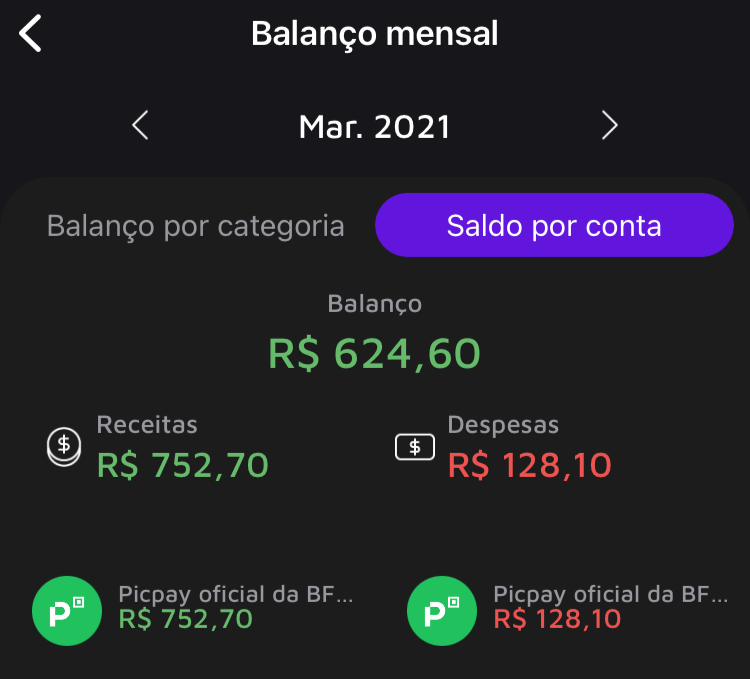
Task: Switch to Balanço por categoria tab
Action: [196, 226]
